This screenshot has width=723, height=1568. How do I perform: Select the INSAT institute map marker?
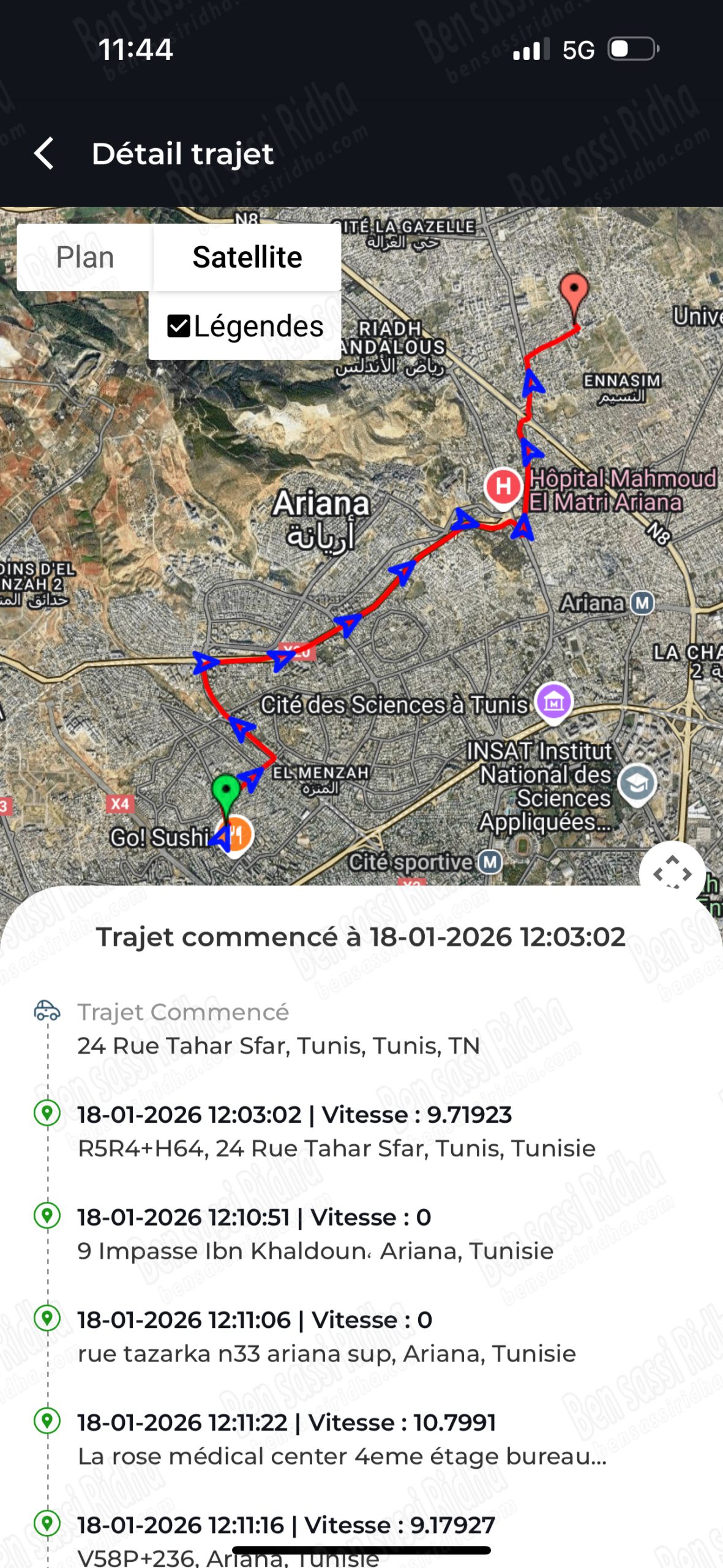pyautogui.click(x=637, y=783)
